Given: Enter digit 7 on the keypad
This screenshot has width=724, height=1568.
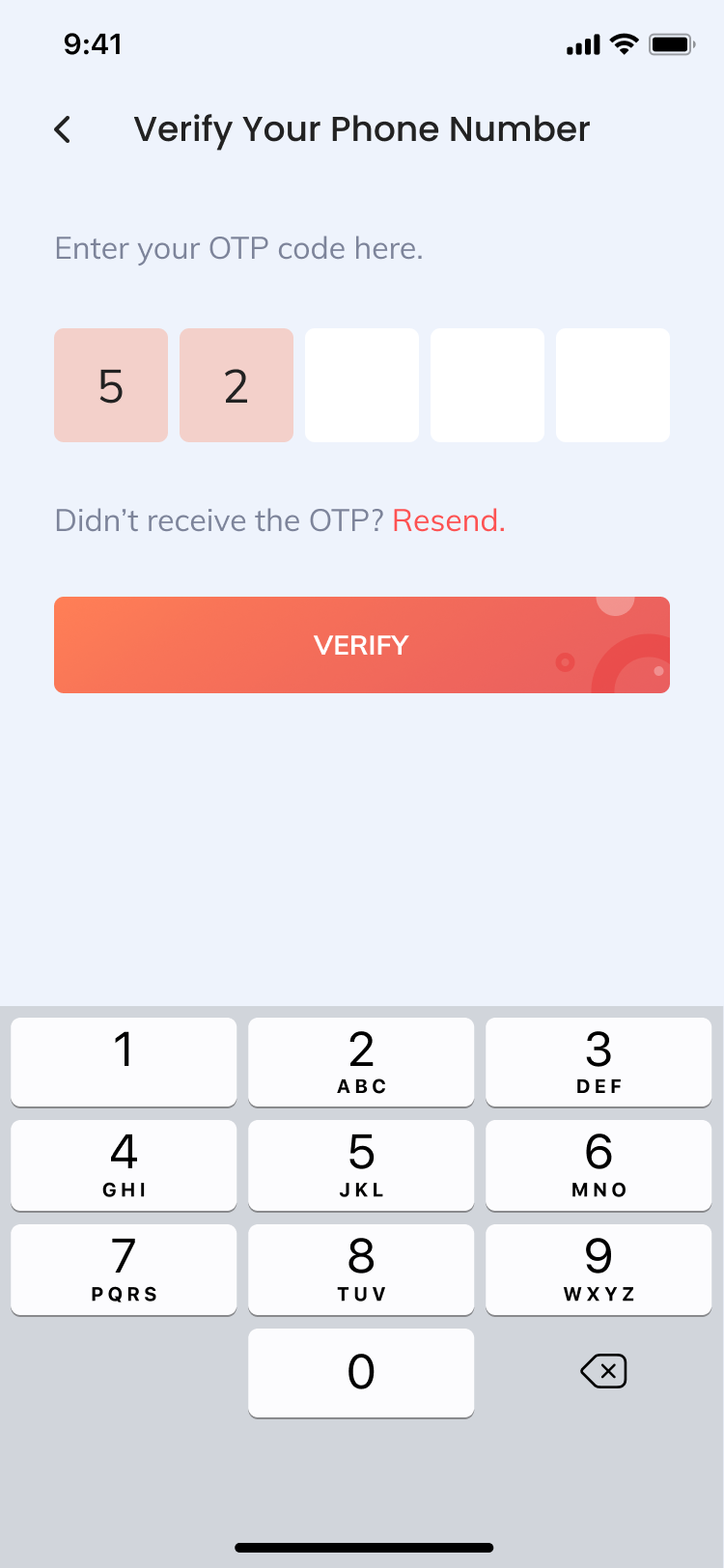Looking at the screenshot, I should [124, 1269].
